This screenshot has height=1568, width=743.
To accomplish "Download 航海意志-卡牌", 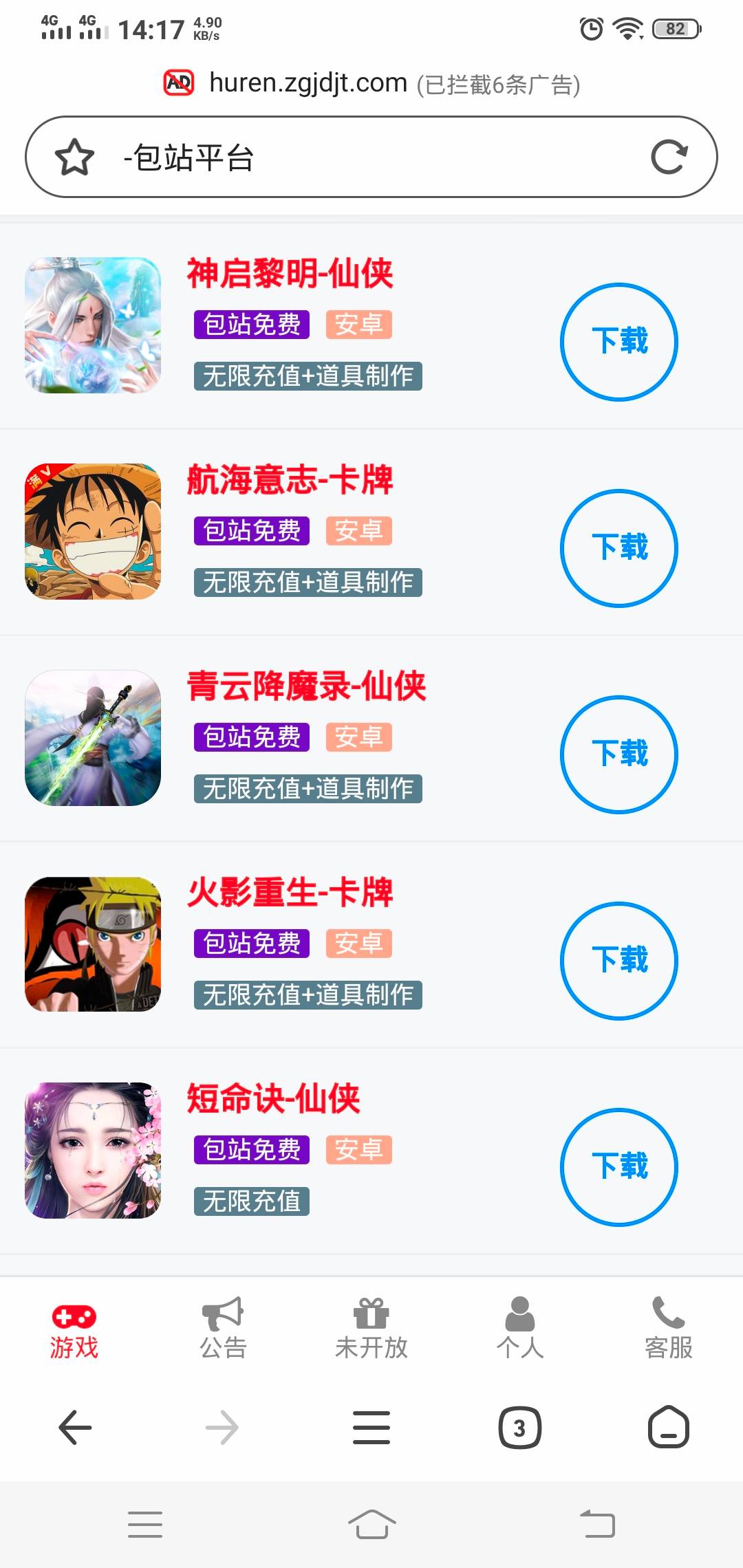I will pos(619,548).
